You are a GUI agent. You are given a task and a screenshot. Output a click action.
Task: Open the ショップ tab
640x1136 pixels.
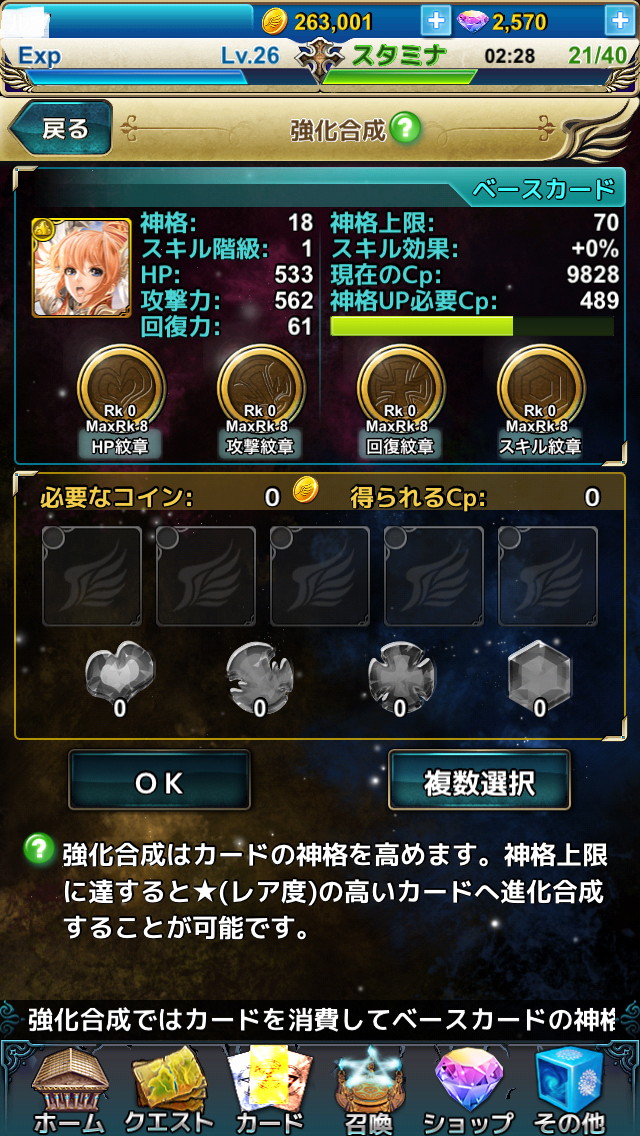pyautogui.click(x=468, y=1090)
